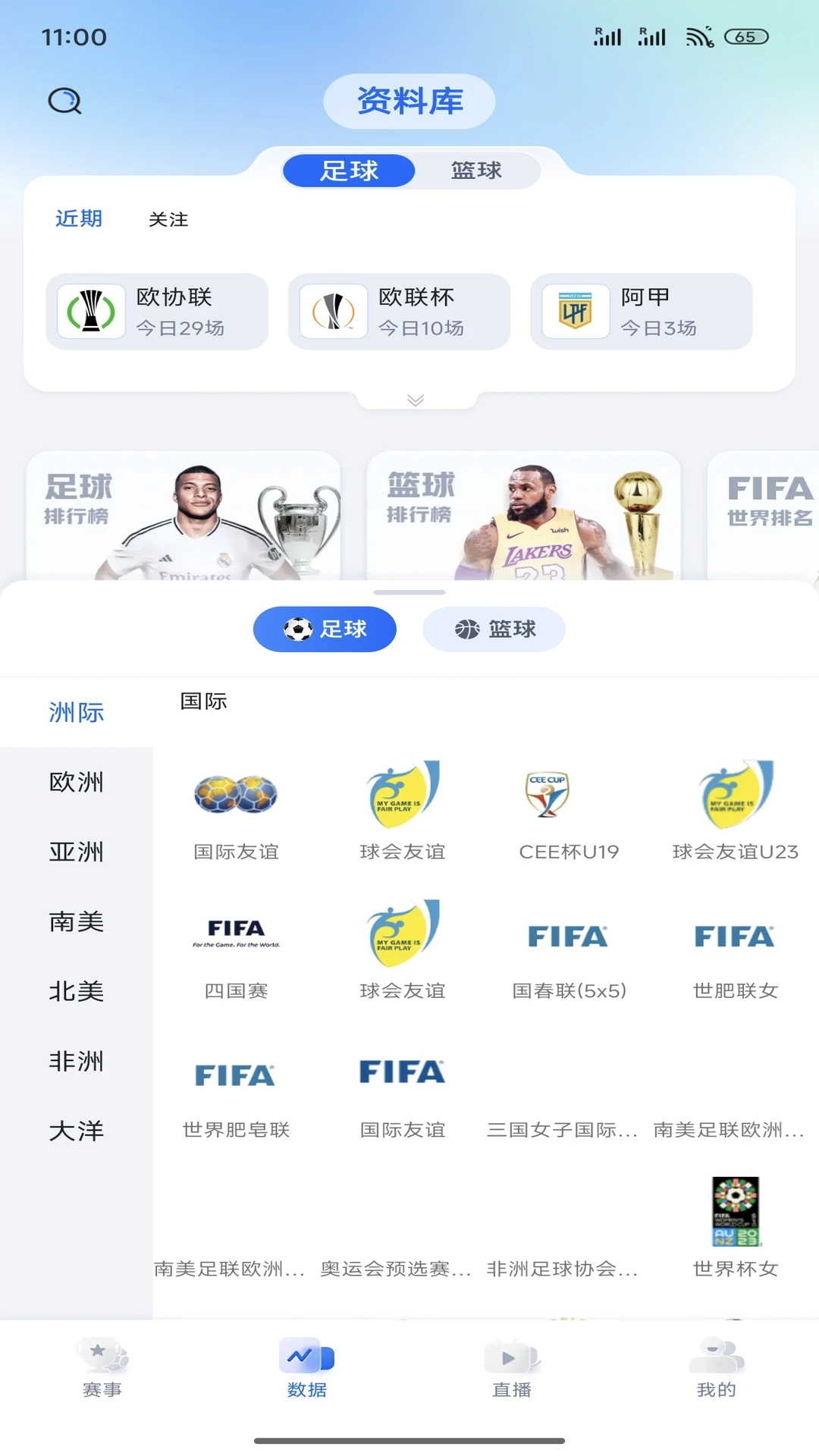This screenshot has height=1456, width=819.
Task: Open the search icon at top left
Action: [x=64, y=101]
